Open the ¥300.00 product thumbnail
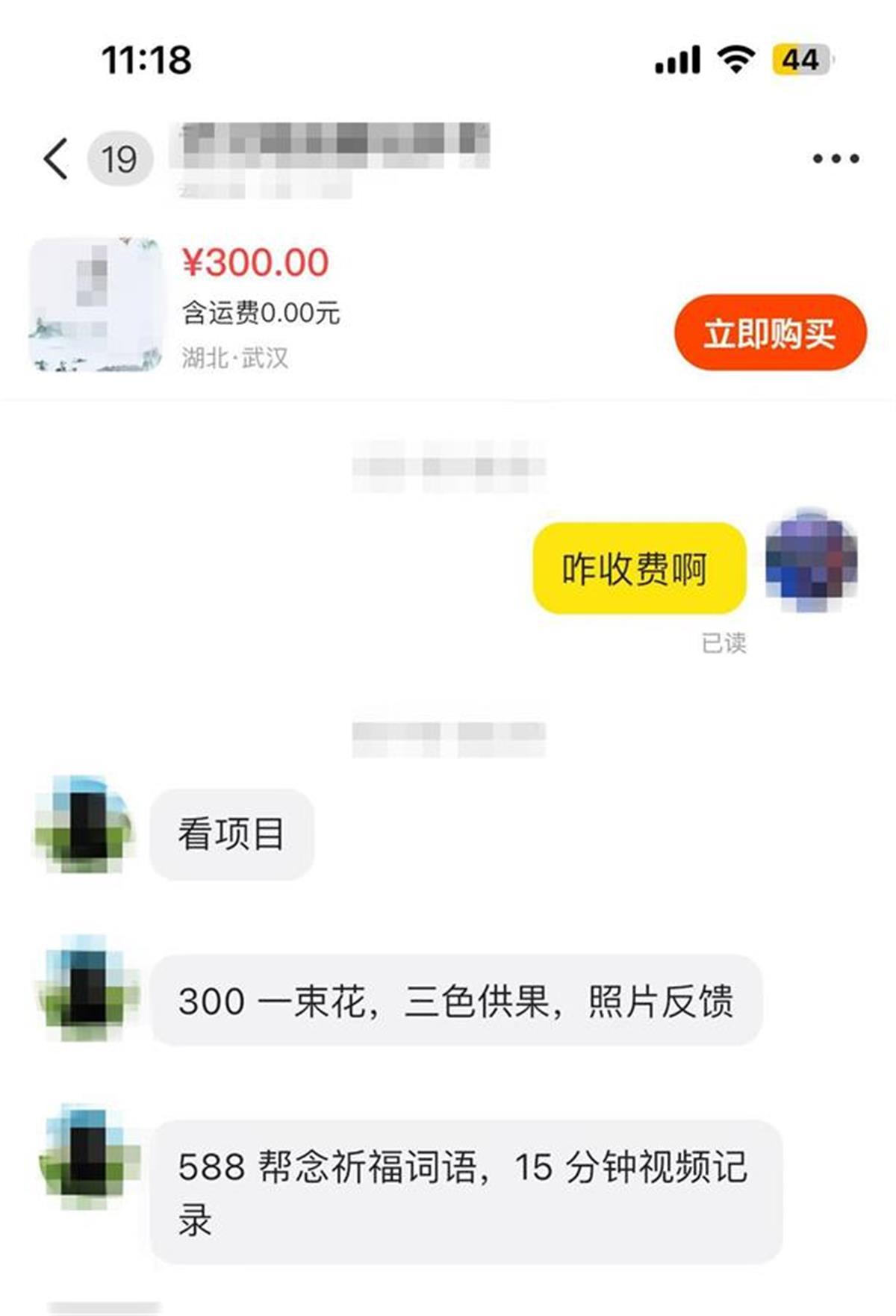Viewport: 896px width, 1316px height. click(x=96, y=304)
